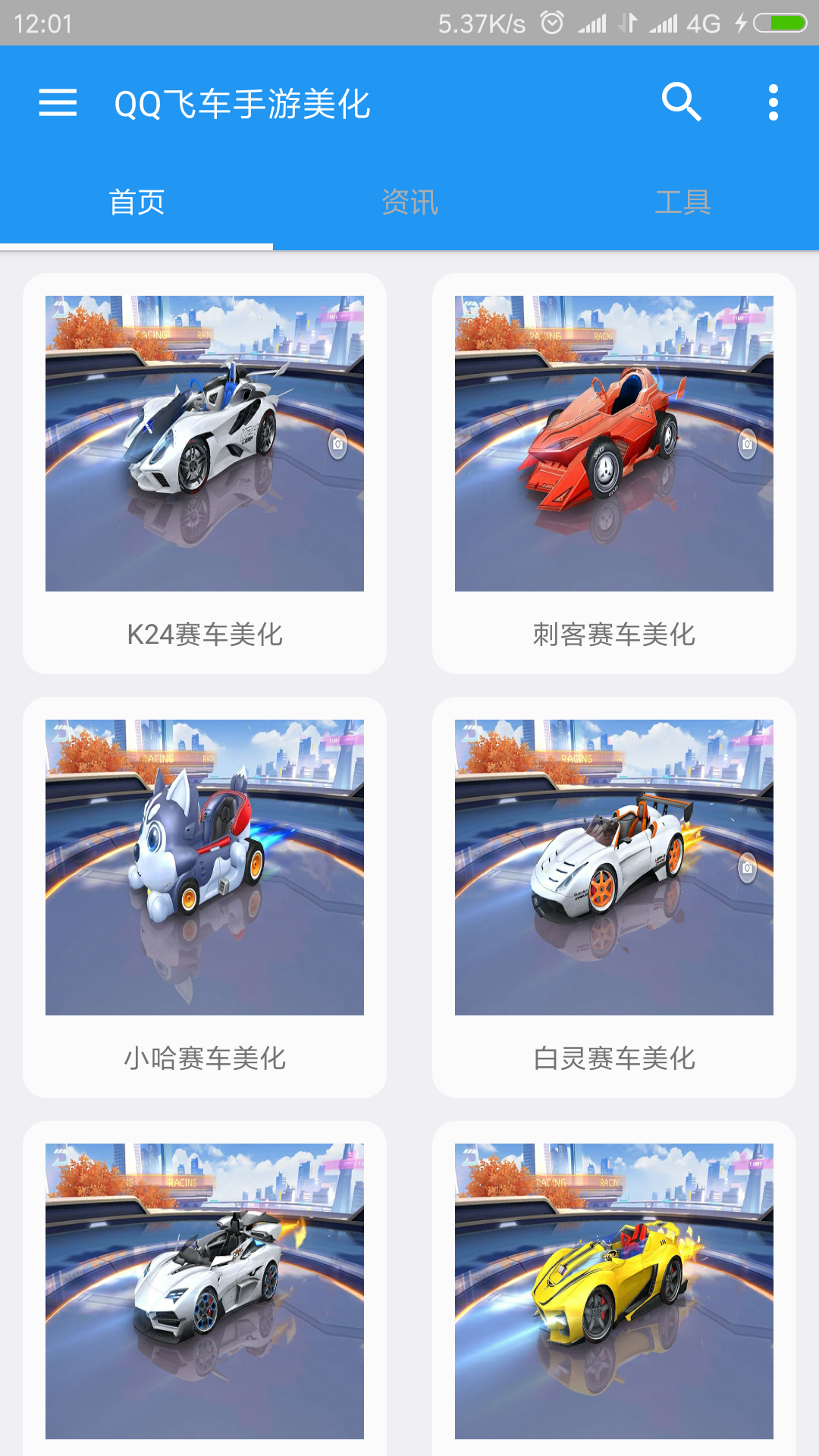Open the 刺客赛车美化 card
Screen dimensions: 819x1456
(x=614, y=473)
